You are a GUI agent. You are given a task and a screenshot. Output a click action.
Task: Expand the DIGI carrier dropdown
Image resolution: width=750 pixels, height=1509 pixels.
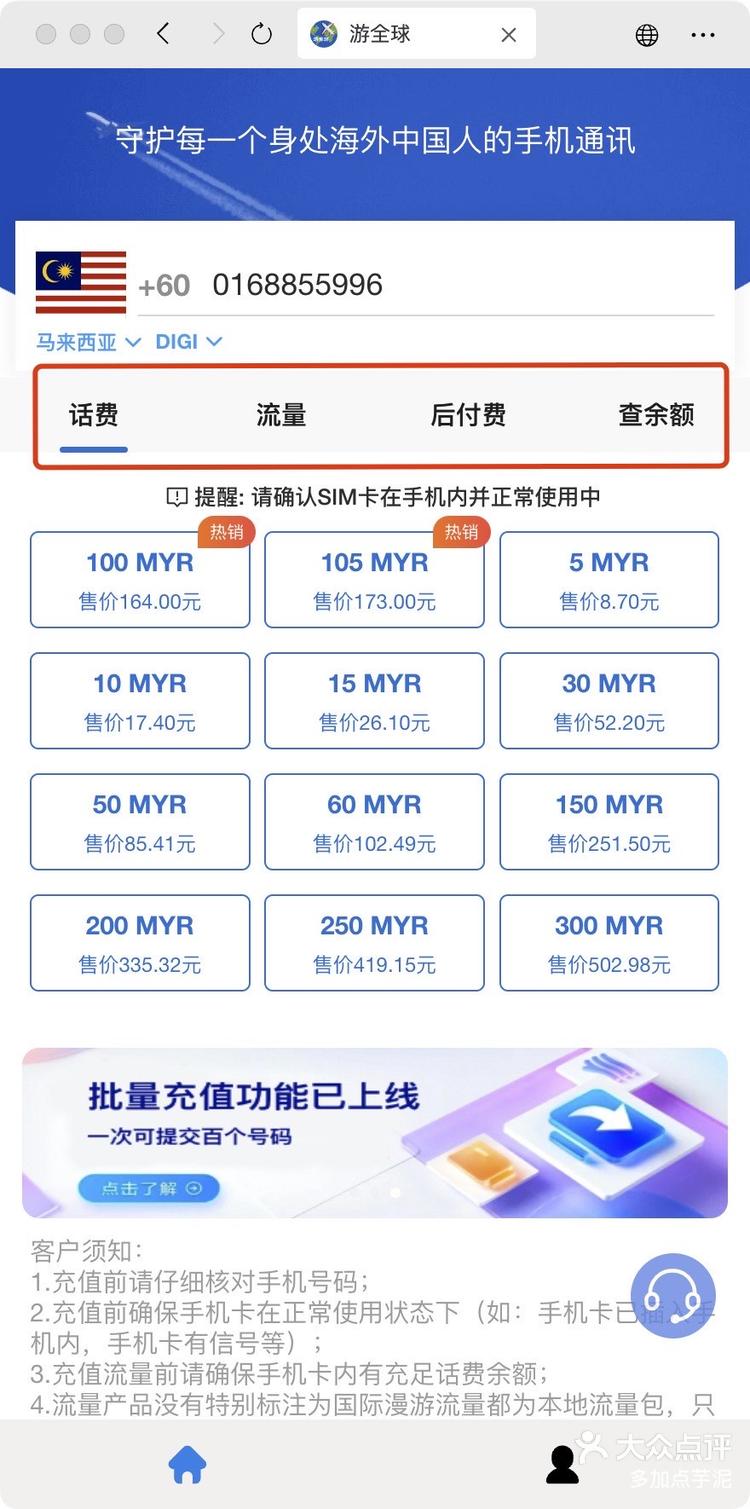pos(188,341)
